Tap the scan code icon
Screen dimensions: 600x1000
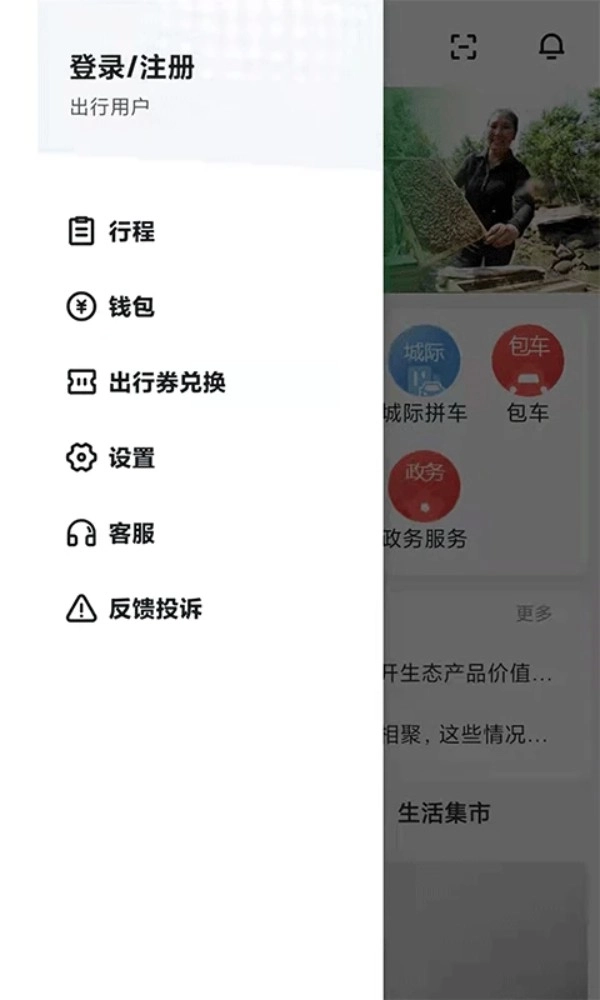(463, 47)
